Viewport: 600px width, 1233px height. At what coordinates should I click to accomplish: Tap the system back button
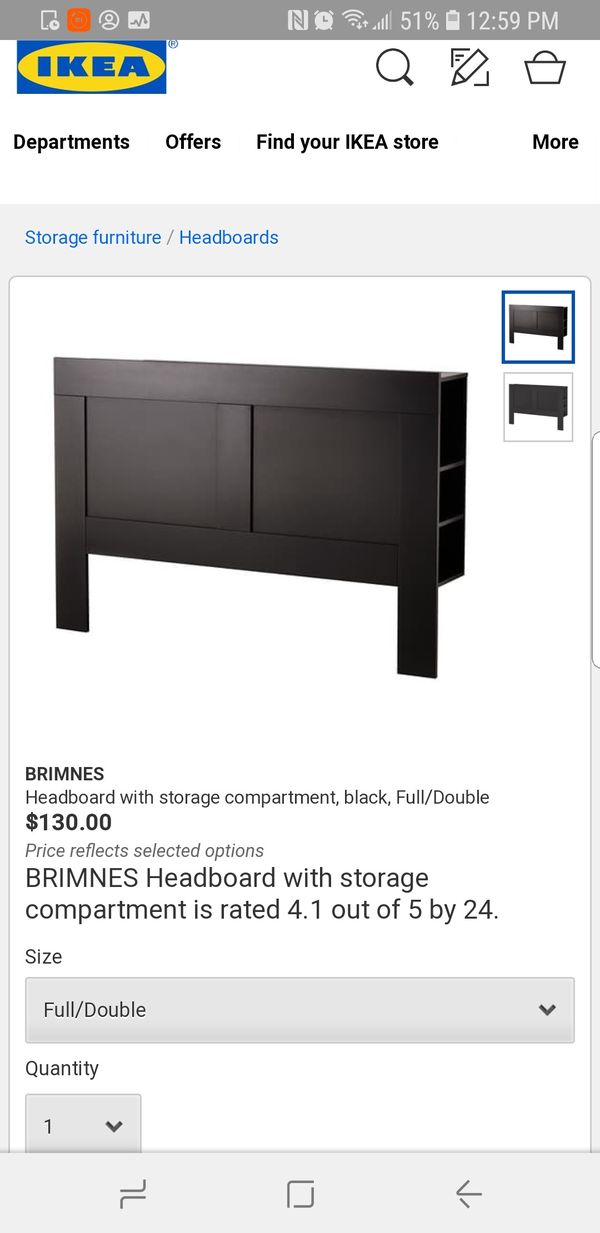(468, 1193)
